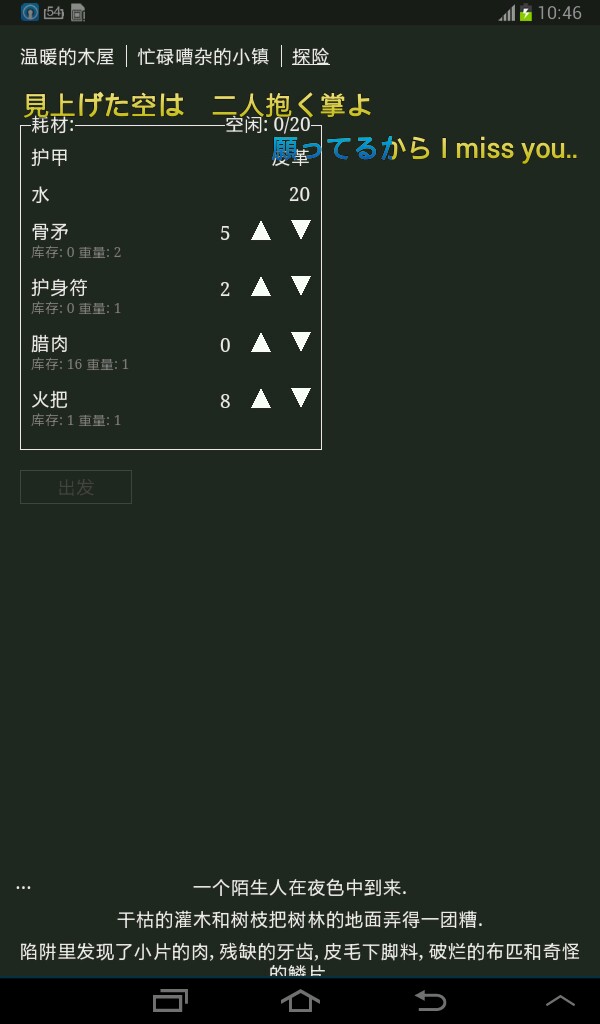Reduce the 护身符 count
600x1024 pixels.
[x=301, y=287]
